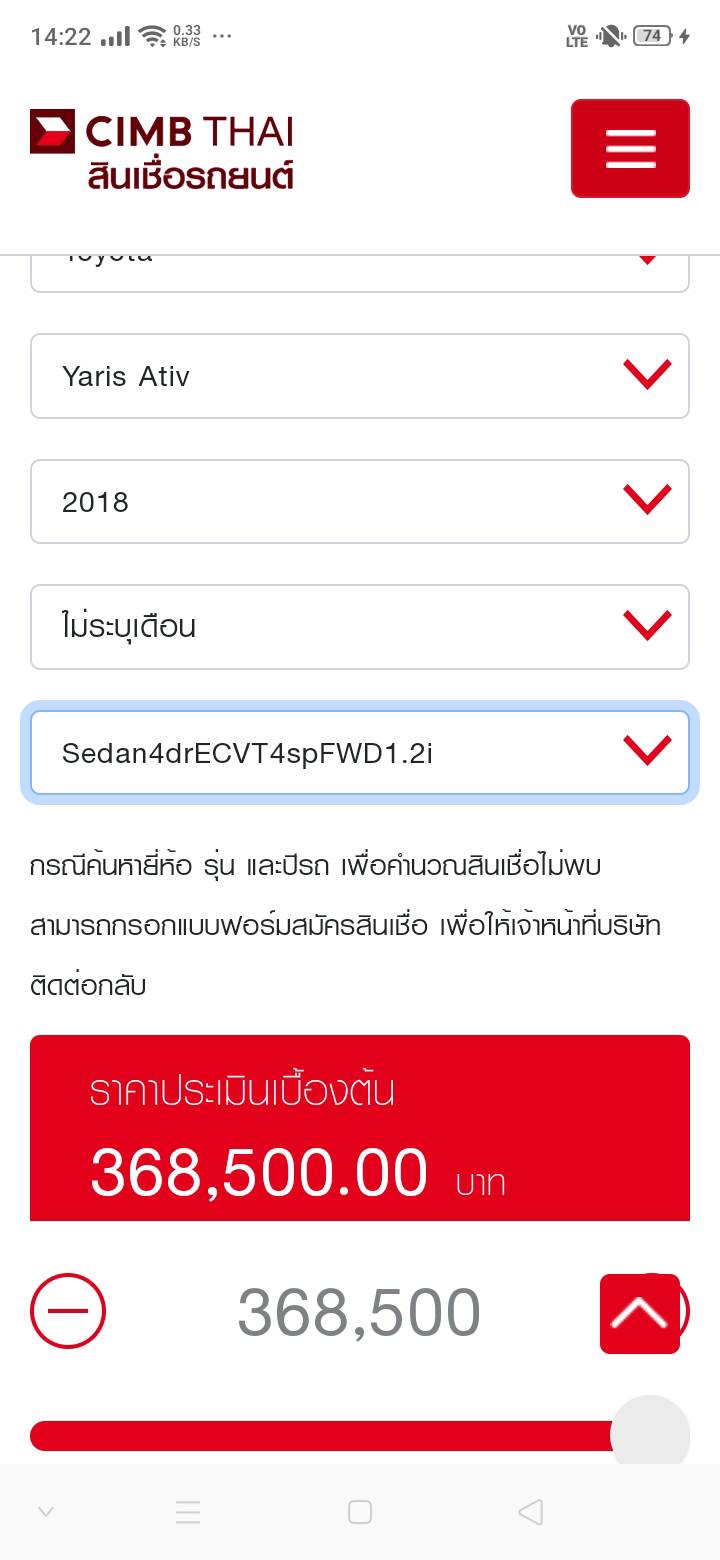Tap the loan amount slider handle
720x1560 pixels.
(650, 1434)
